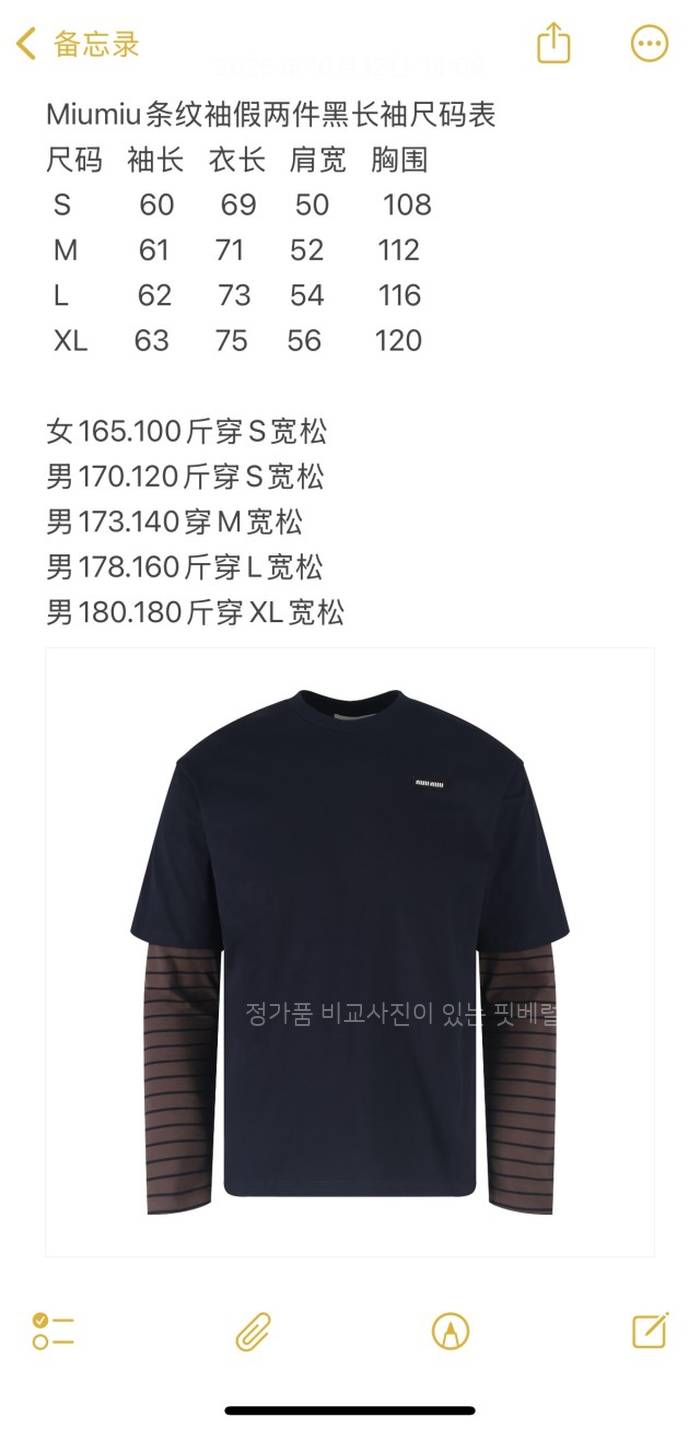Go back to the 备忘录 notes list
The height and width of the screenshot is (1429, 700).
pos(78,44)
